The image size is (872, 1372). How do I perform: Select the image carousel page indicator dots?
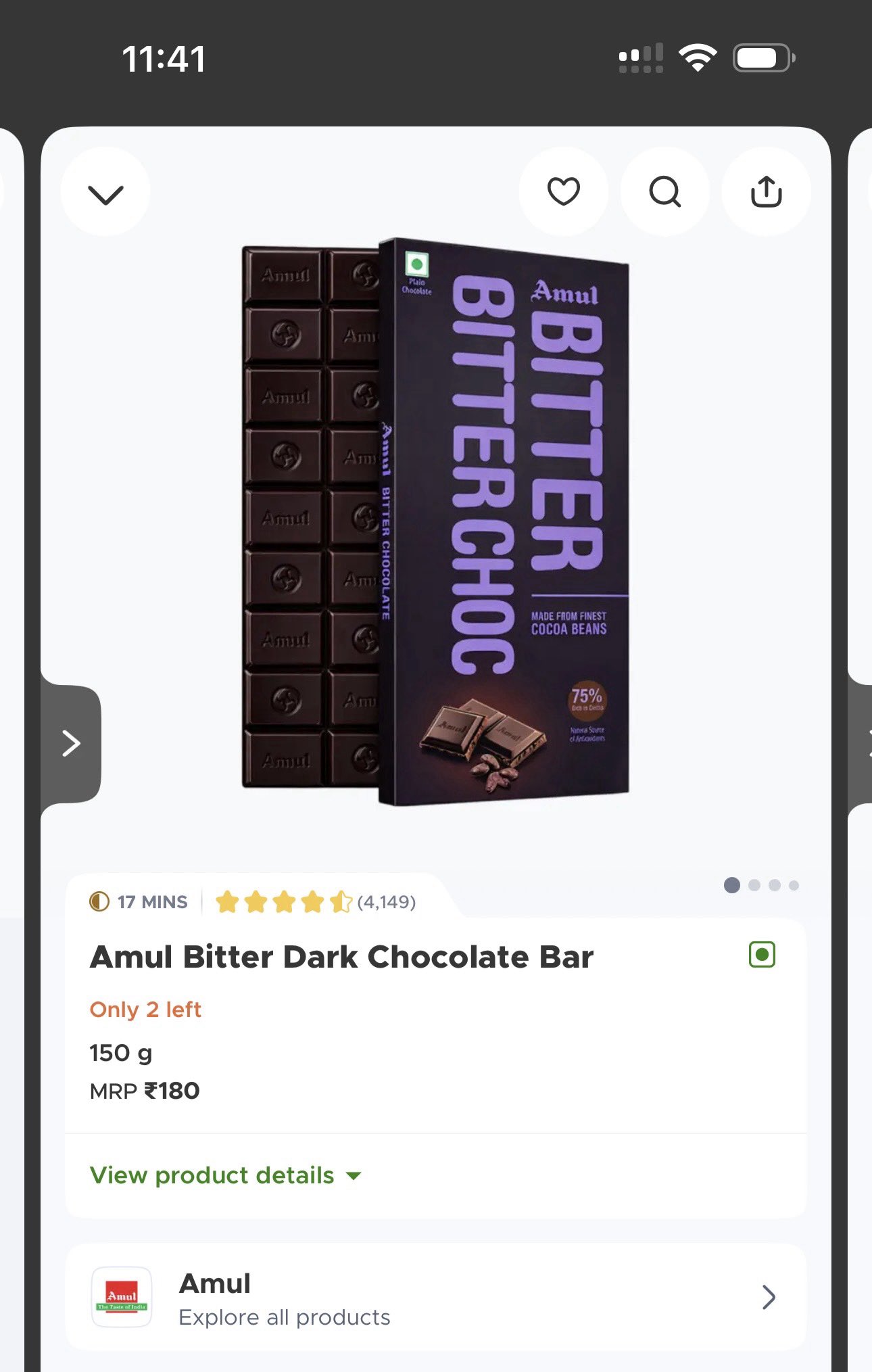[762, 885]
